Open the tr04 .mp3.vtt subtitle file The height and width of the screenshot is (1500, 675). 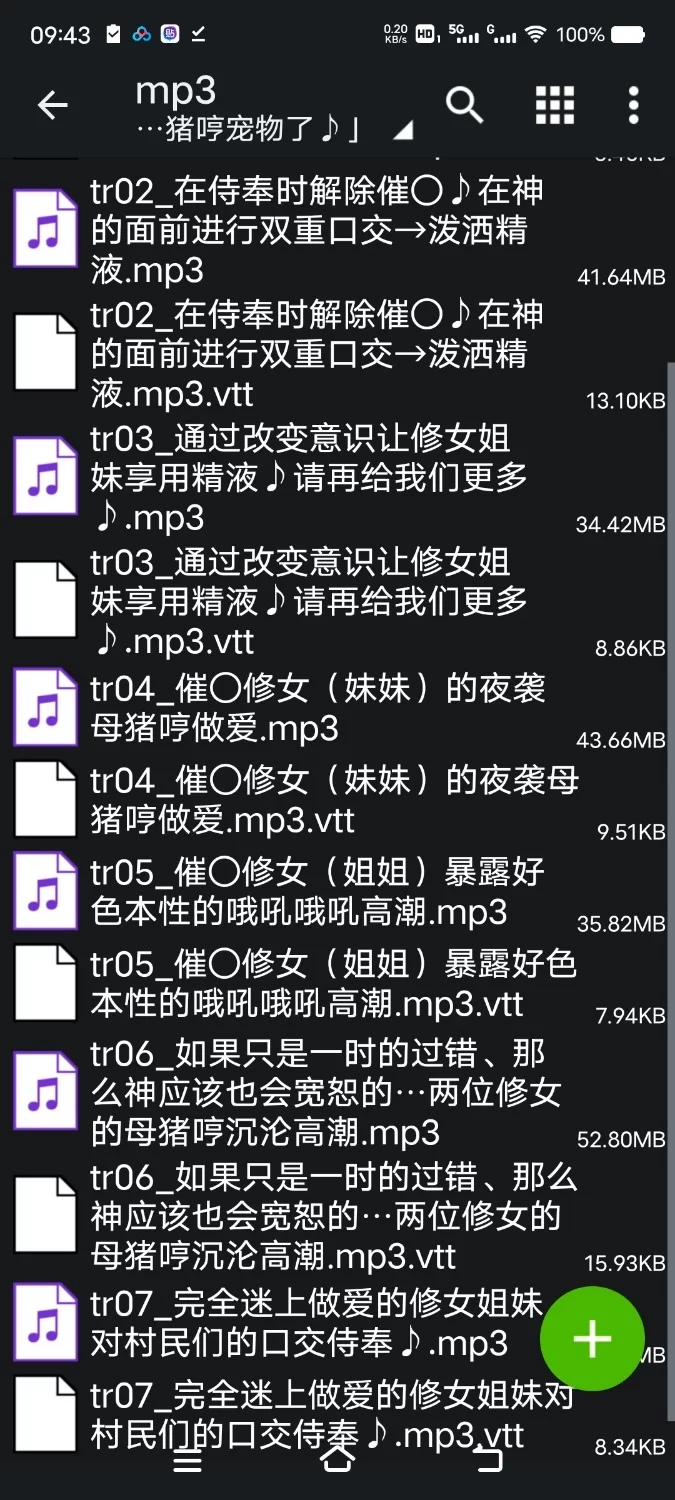pyautogui.click(x=300, y=800)
